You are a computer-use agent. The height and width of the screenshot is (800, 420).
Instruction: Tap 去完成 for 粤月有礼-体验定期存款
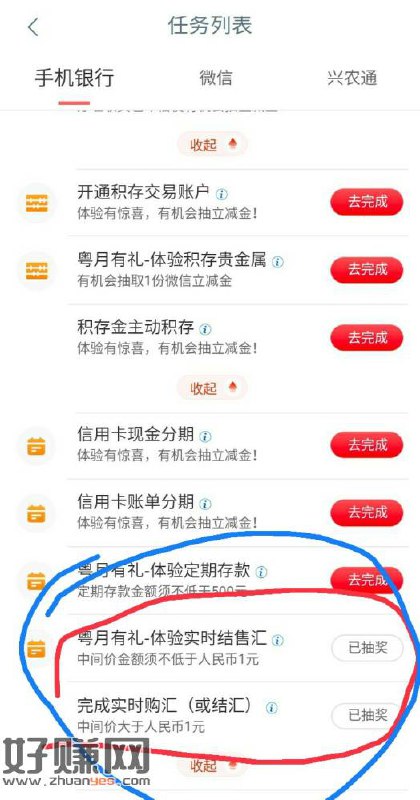[367, 580]
